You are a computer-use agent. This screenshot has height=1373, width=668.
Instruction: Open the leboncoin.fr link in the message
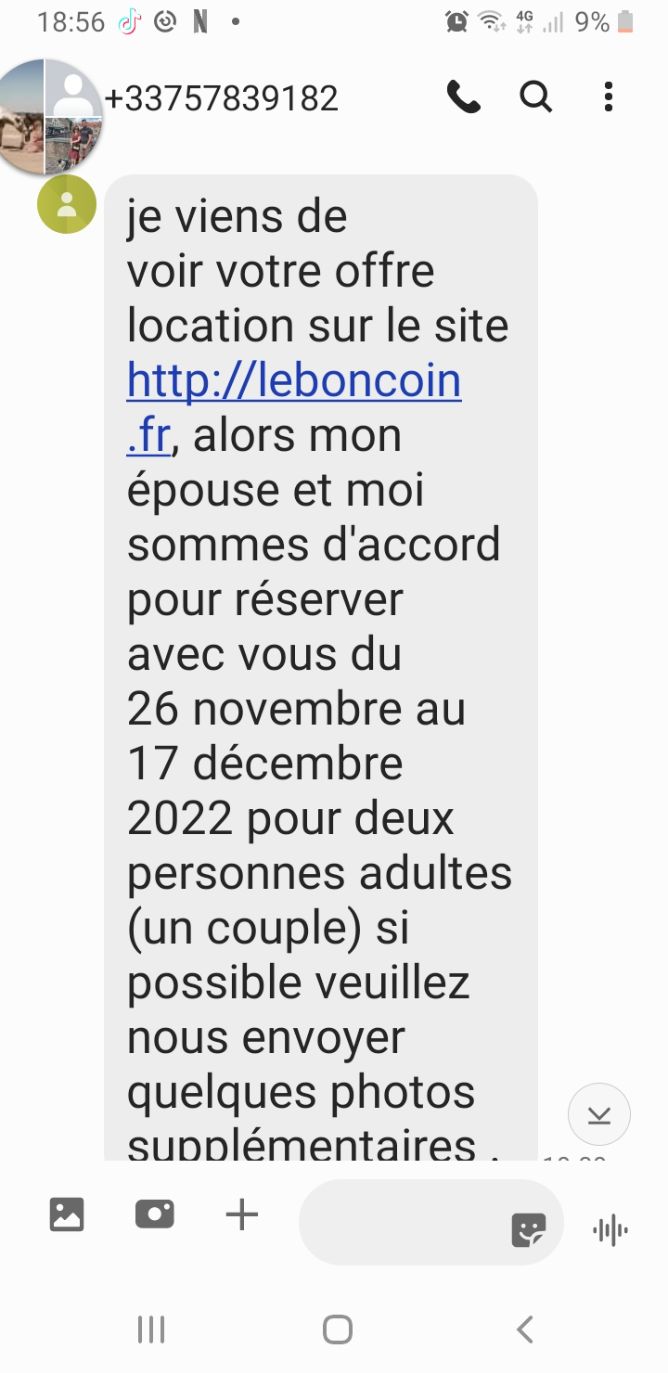293,382
